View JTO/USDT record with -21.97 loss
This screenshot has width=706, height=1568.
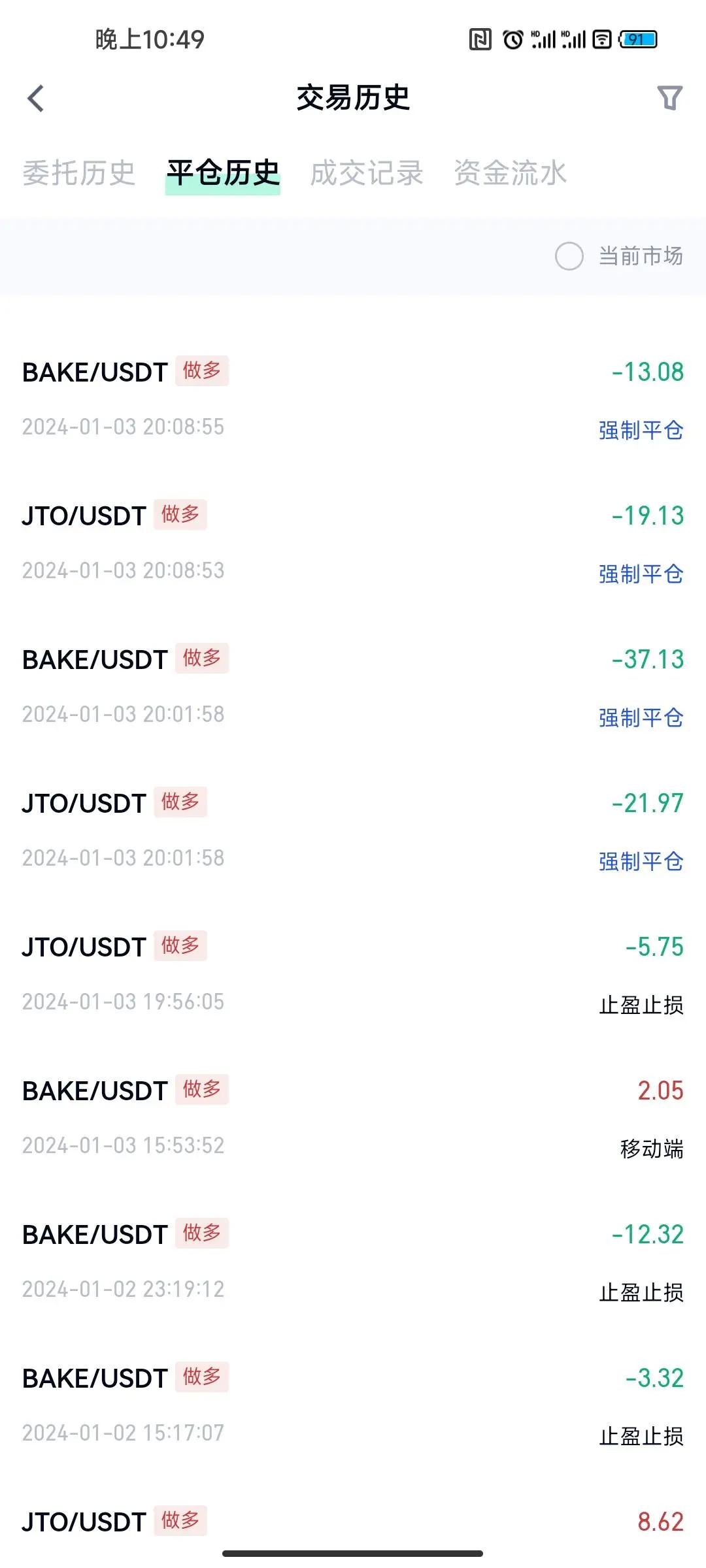[x=353, y=830]
